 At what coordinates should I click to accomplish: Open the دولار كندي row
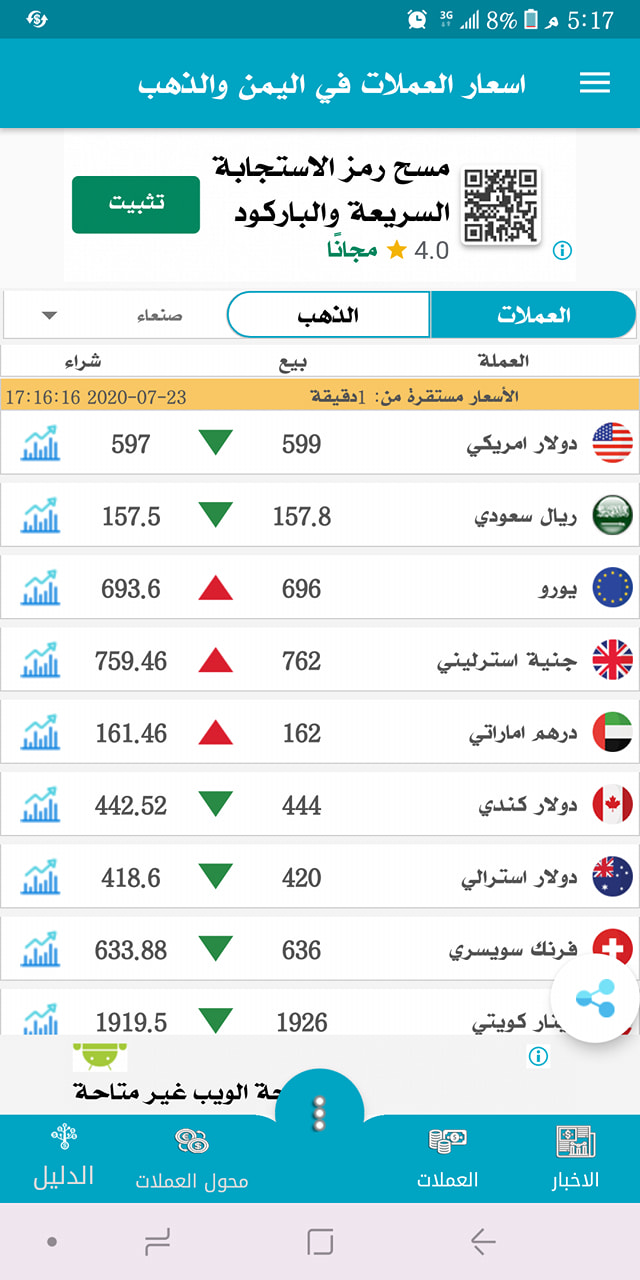coord(320,805)
